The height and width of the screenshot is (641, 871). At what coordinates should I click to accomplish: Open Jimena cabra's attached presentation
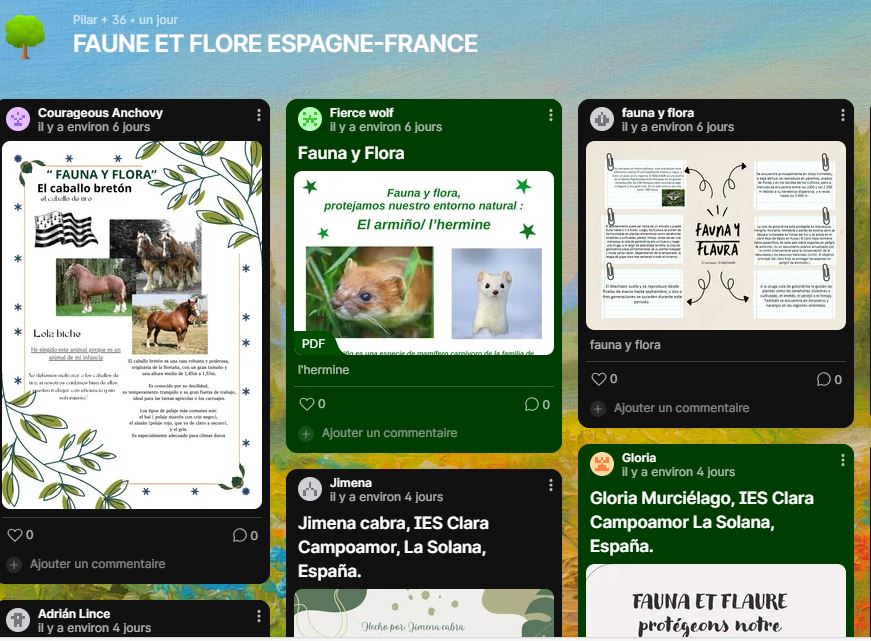pyautogui.click(x=424, y=613)
